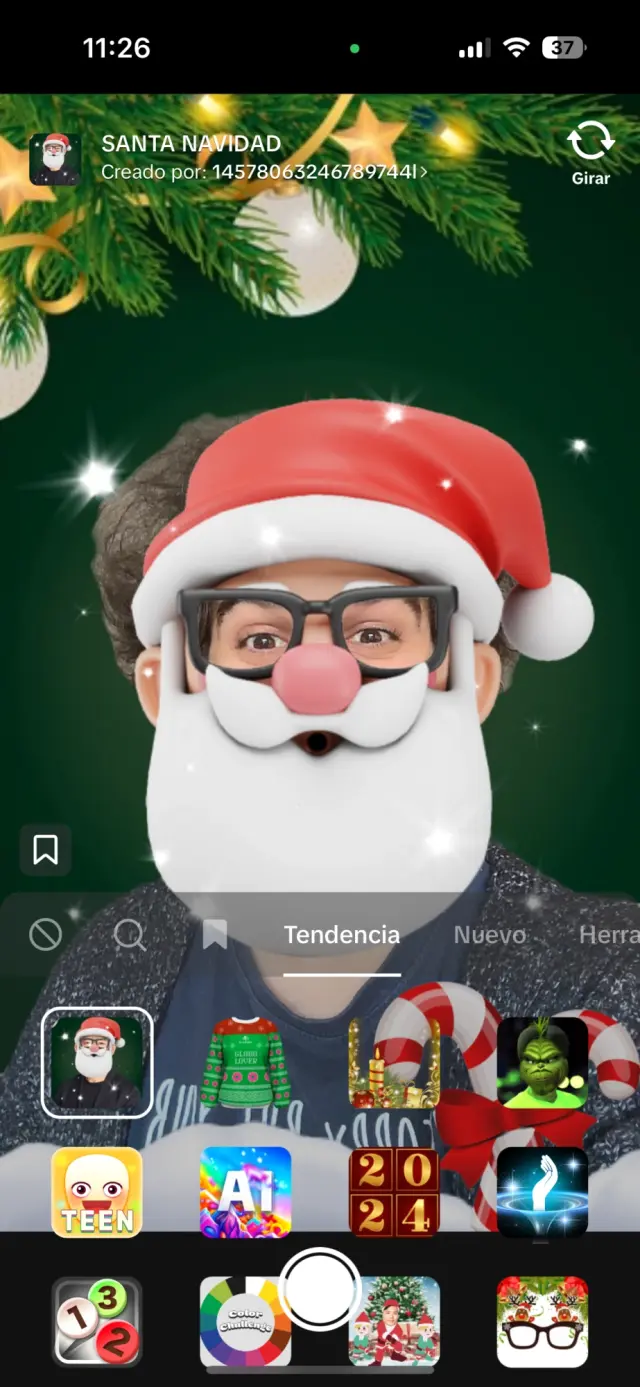Remove the effect with the no-effect icon
Image resolution: width=640 pixels, height=1387 pixels.
(45, 935)
